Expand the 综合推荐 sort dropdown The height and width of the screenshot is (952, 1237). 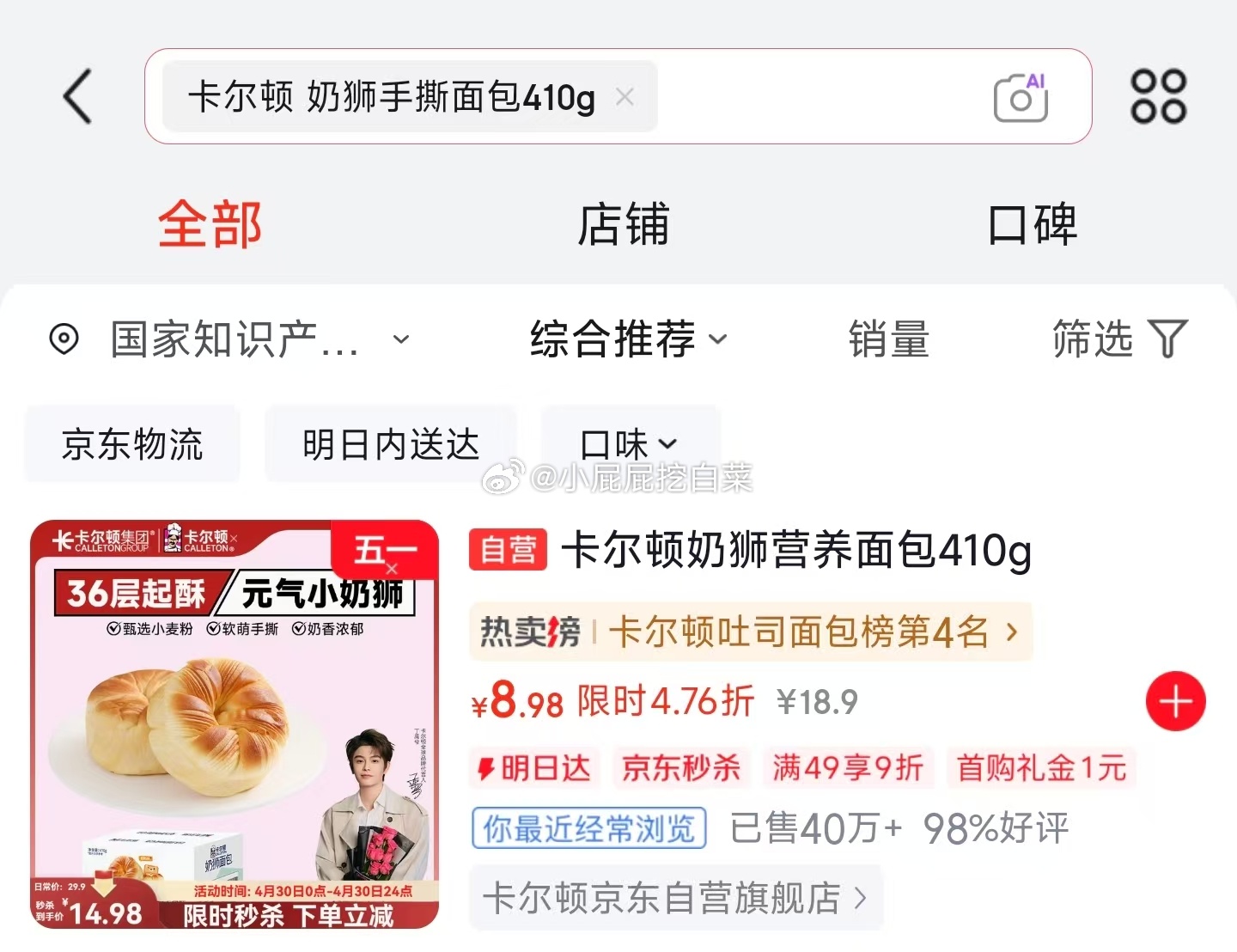(x=628, y=339)
